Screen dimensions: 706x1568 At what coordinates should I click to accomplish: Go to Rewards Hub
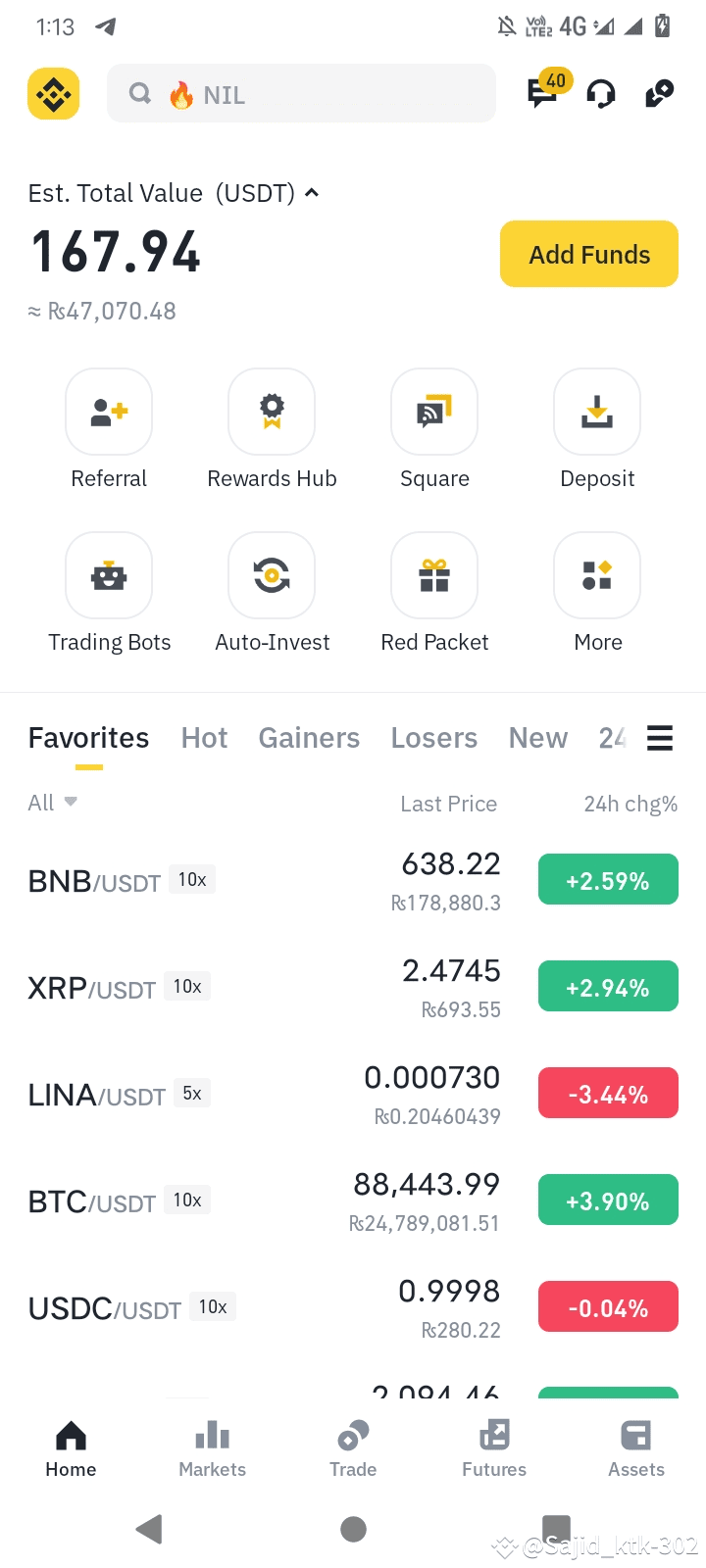pyautogui.click(x=272, y=413)
